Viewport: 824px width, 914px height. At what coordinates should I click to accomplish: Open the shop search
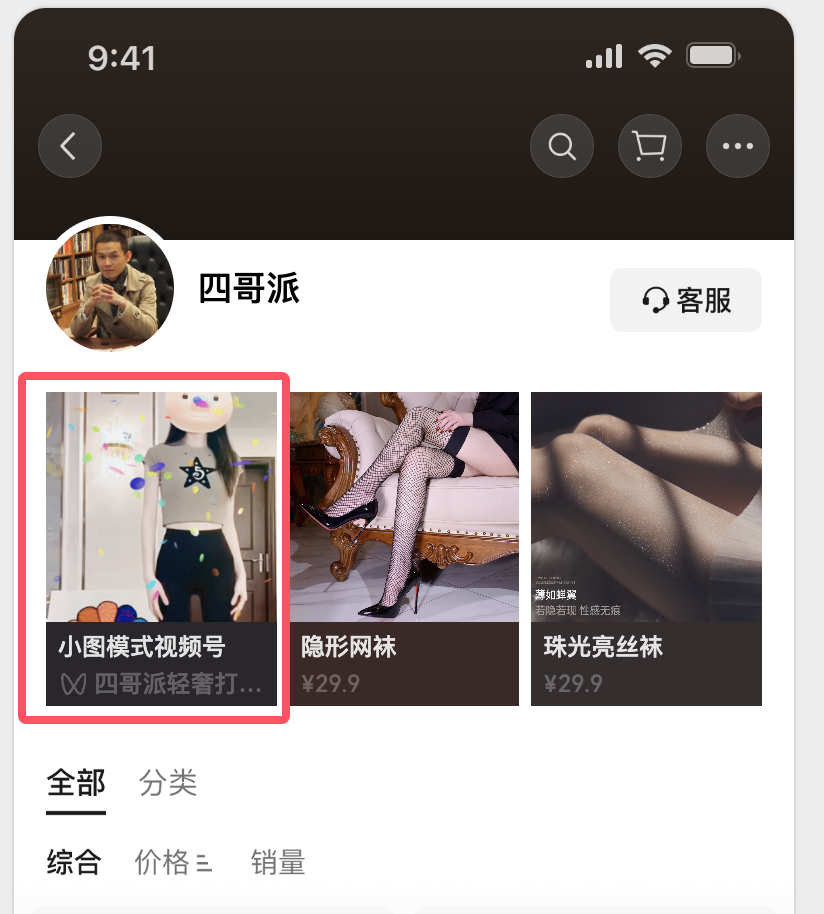562,147
